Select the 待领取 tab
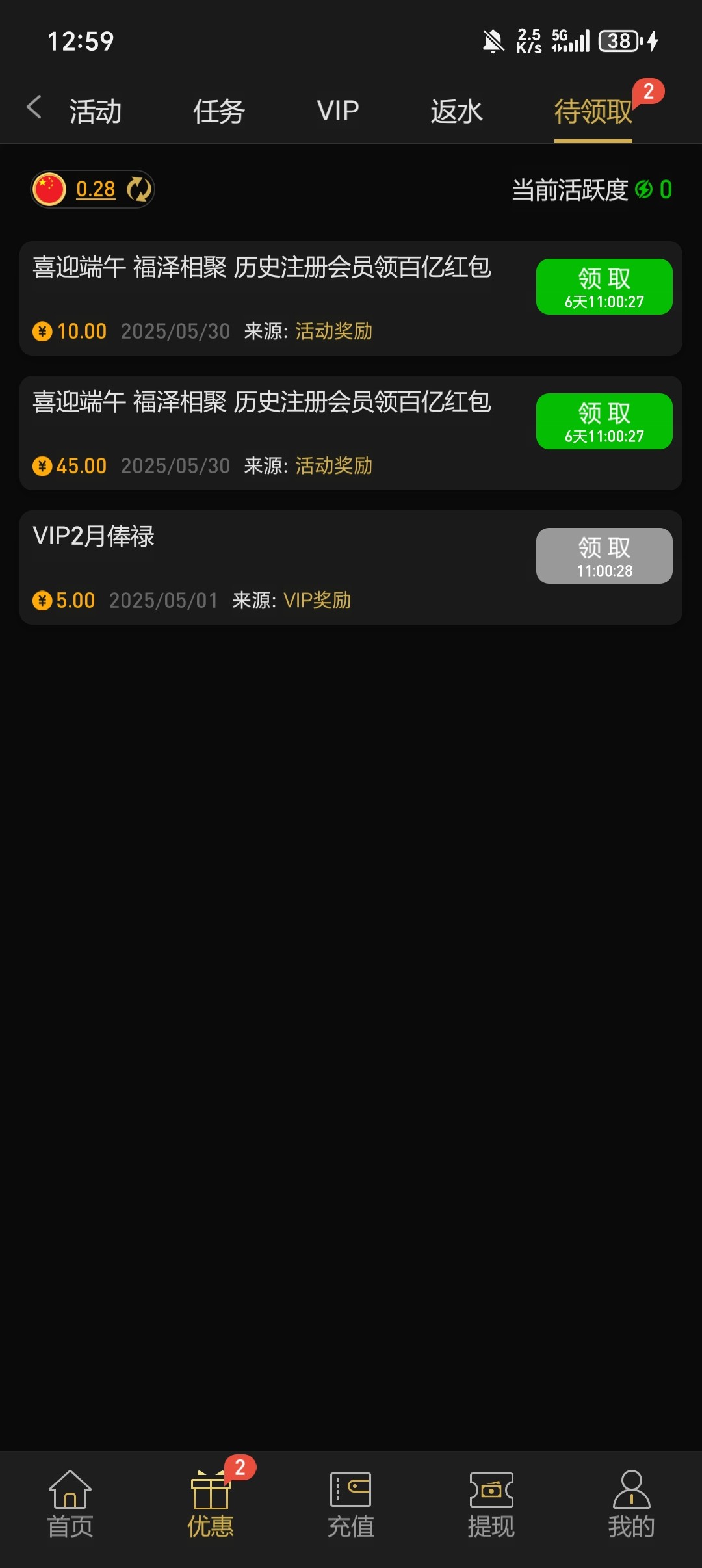 point(593,111)
